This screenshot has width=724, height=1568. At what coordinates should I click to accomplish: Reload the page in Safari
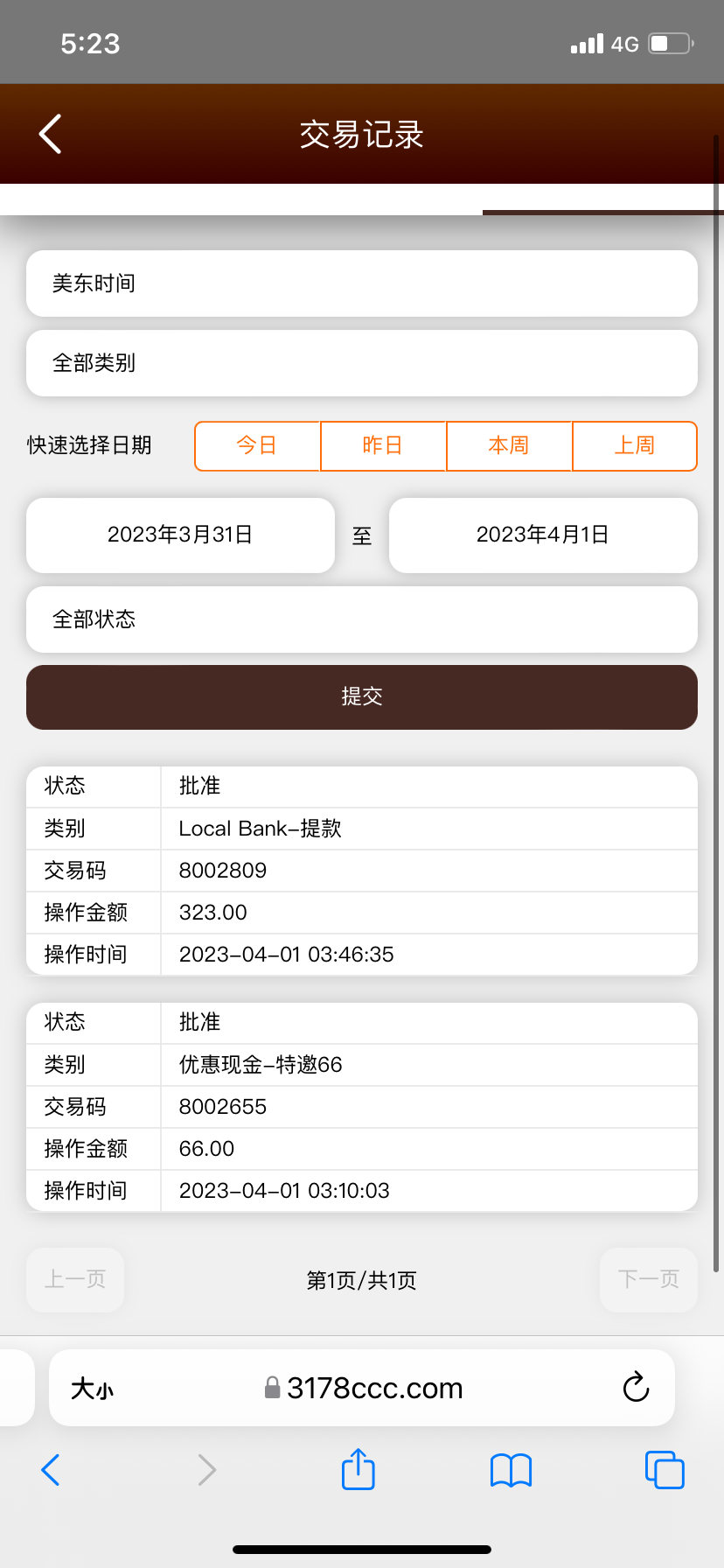tap(636, 1388)
